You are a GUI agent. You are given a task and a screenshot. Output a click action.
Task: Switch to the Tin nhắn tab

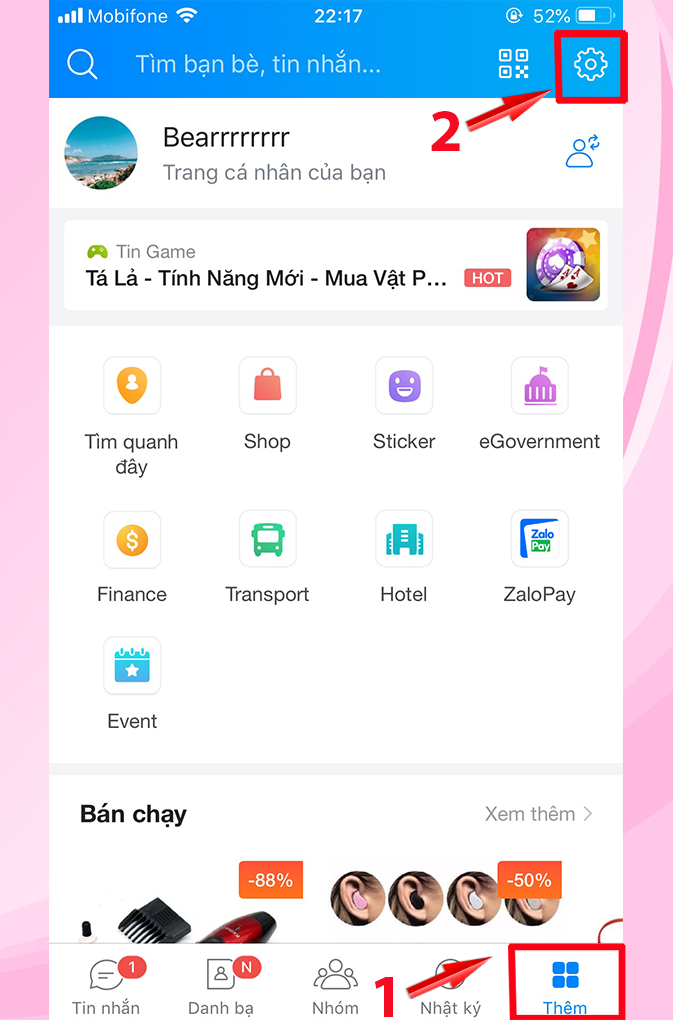pyautogui.click(x=105, y=985)
